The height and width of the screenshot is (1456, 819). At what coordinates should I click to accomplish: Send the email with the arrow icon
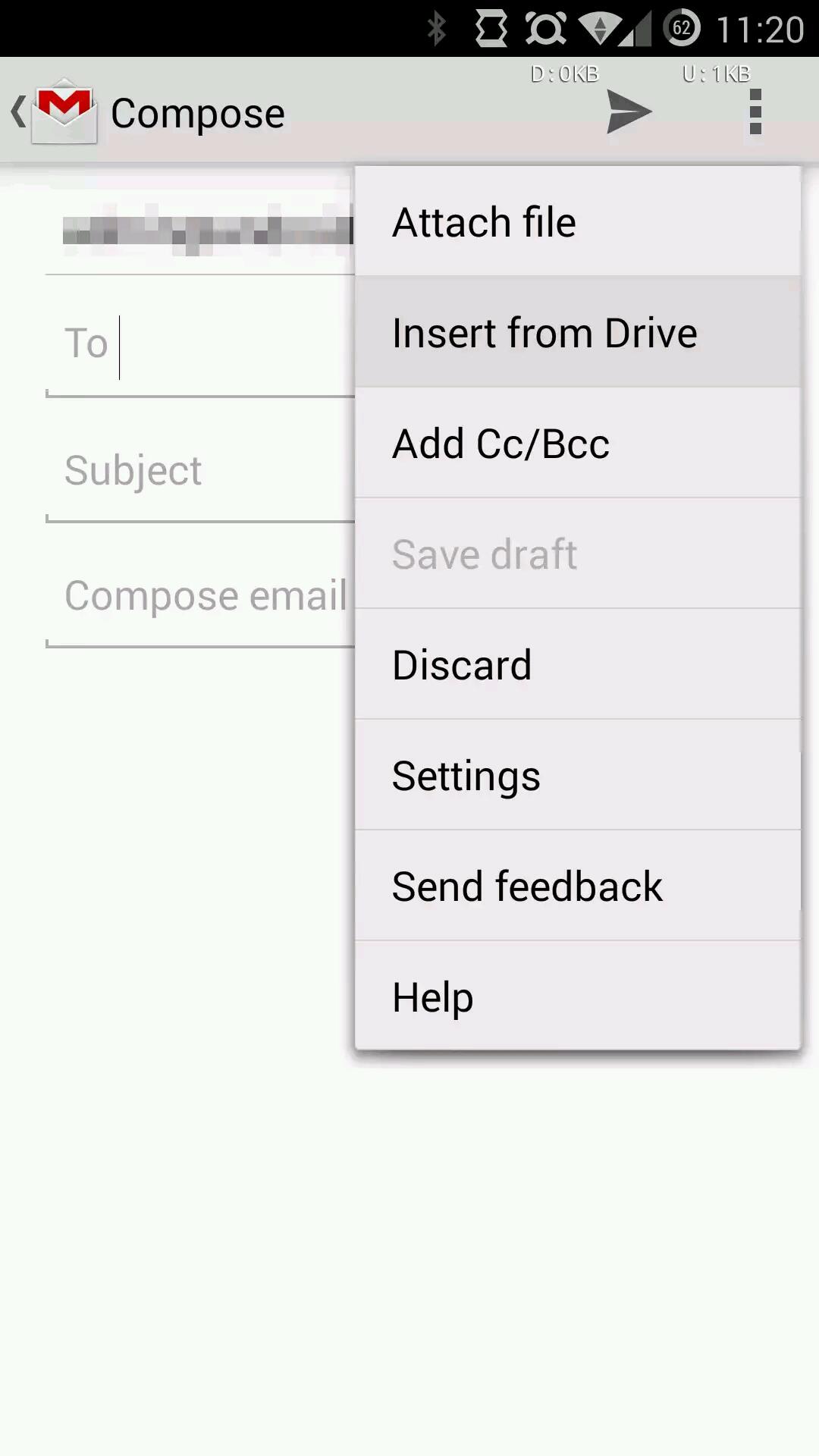coord(629,112)
